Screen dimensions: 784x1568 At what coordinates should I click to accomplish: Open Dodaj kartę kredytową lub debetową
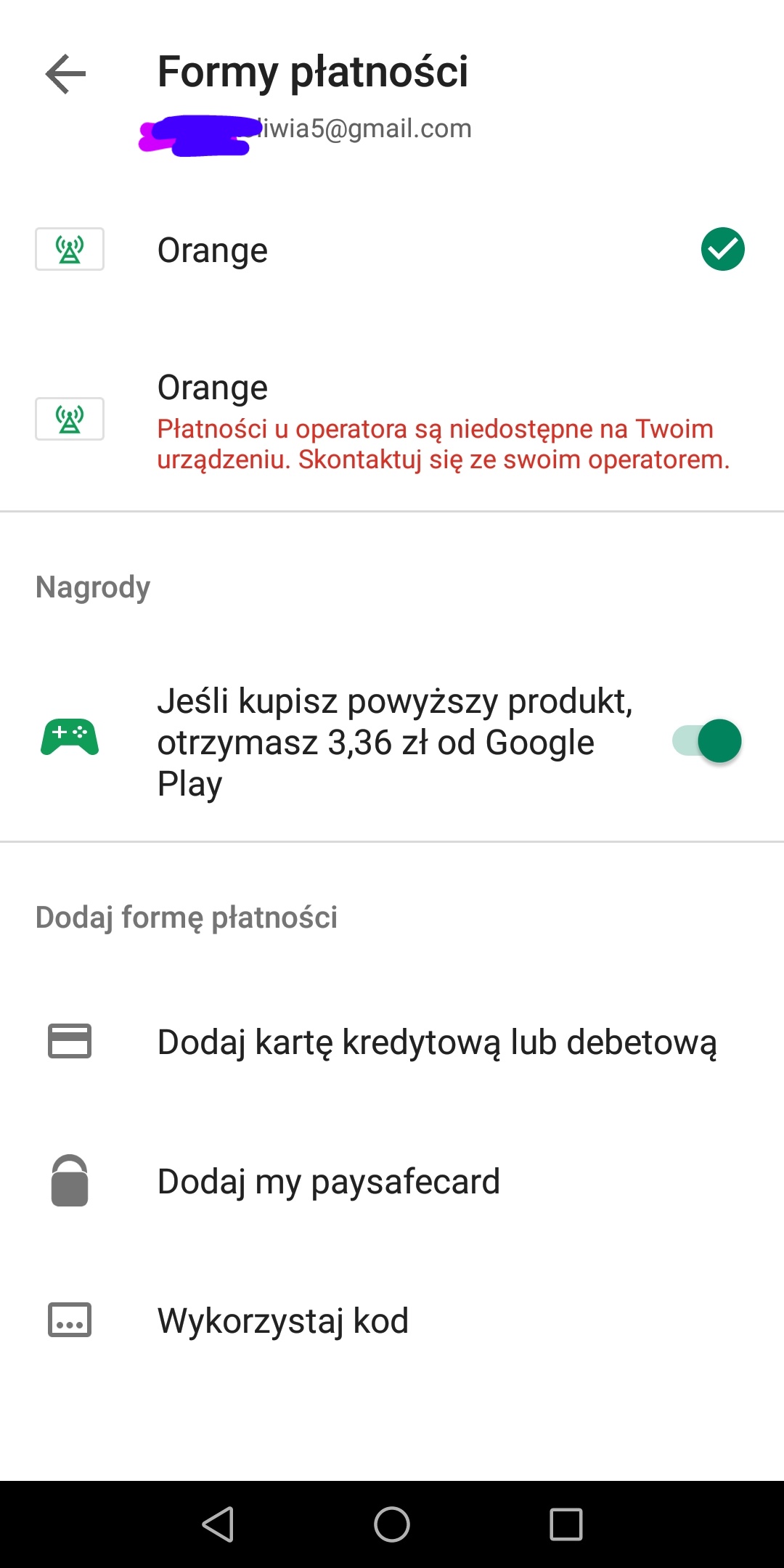[436, 1042]
